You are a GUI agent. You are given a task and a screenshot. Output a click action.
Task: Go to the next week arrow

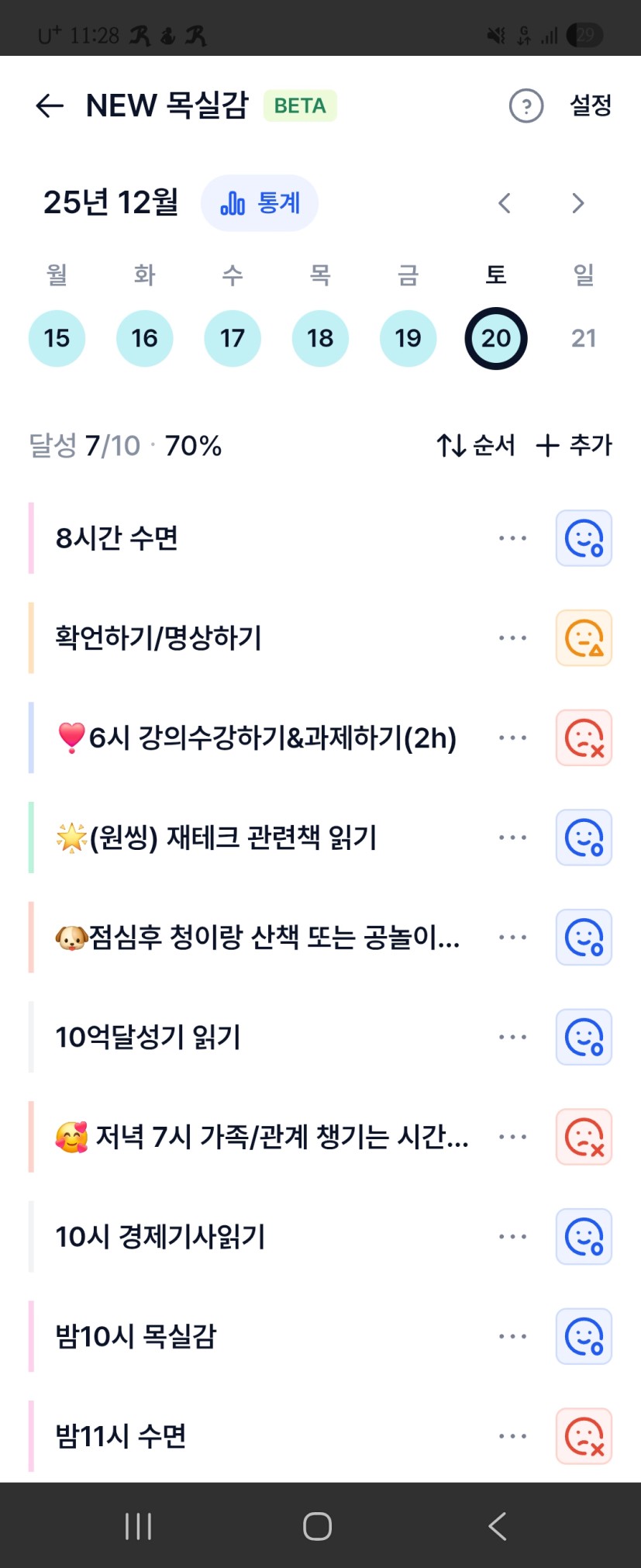coord(577,203)
